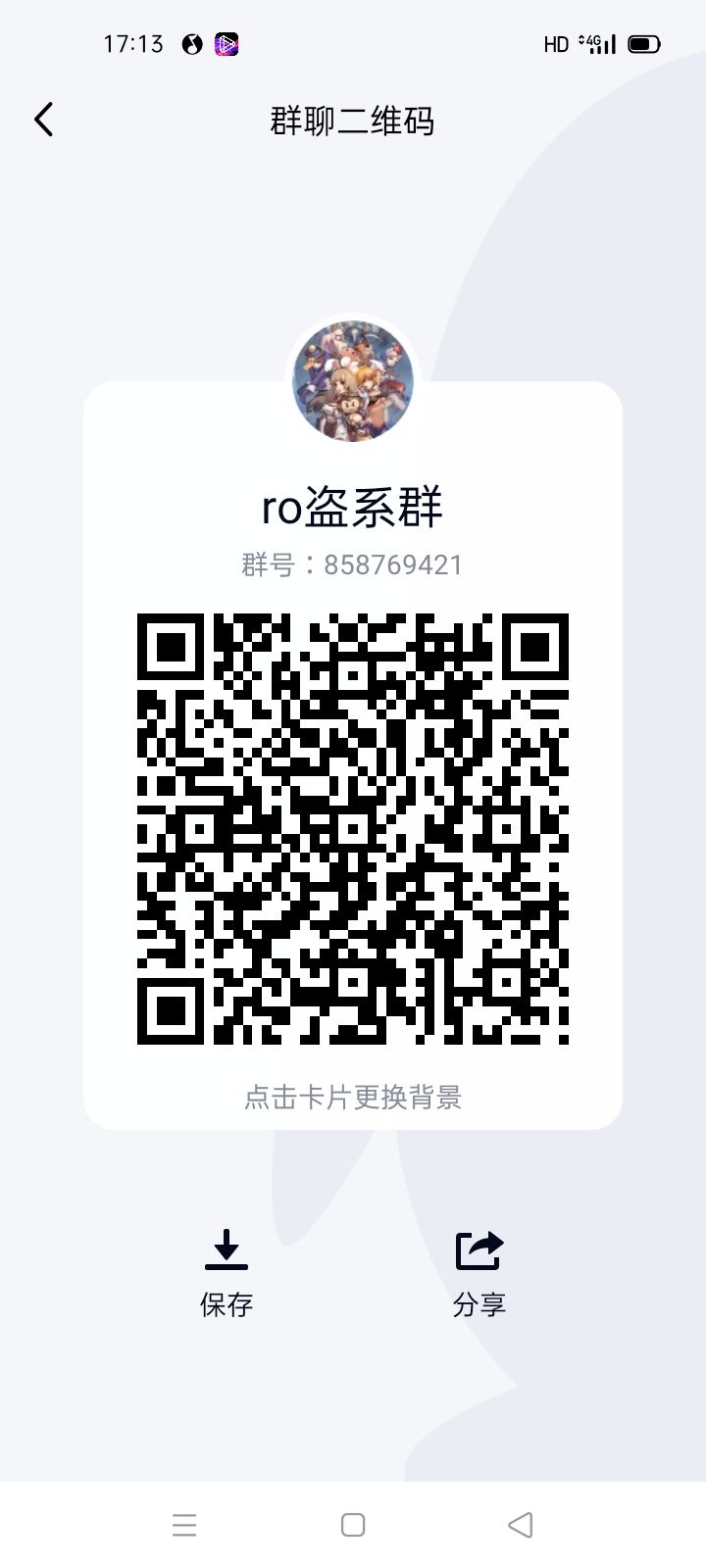Tap the 保存 text label

pyautogui.click(x=226, y=1304)
